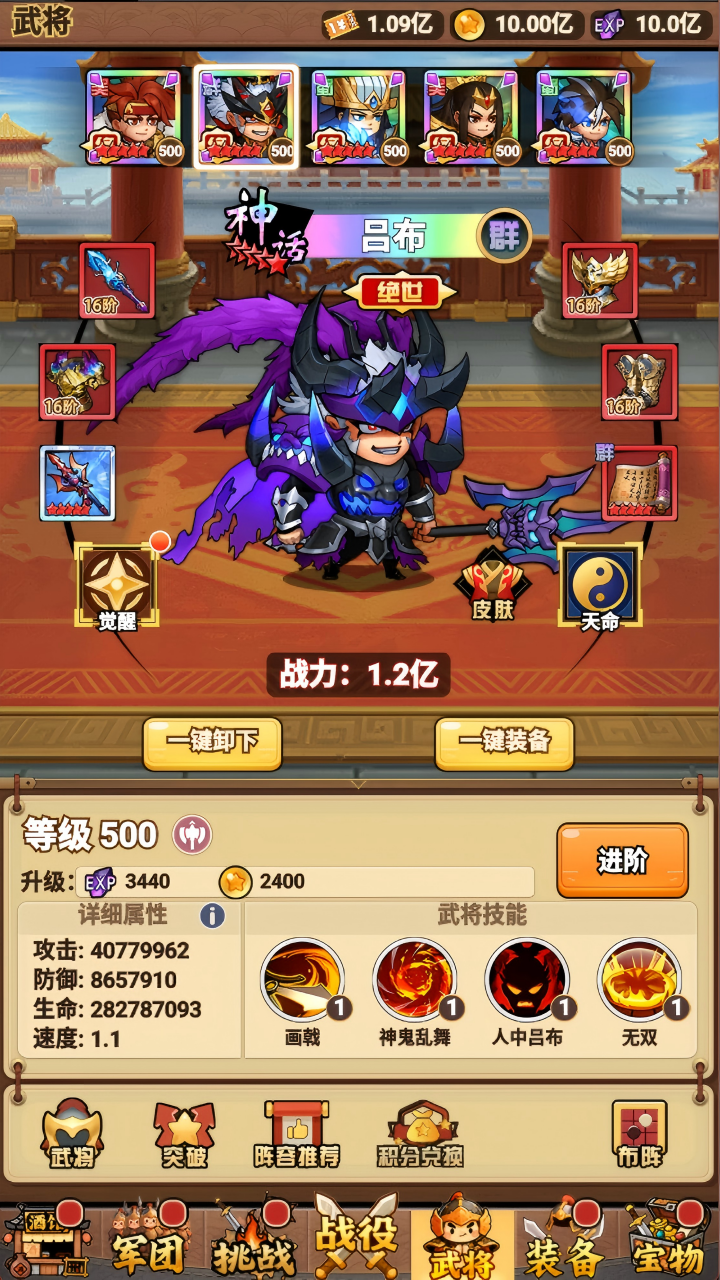Open the detailed attributes info icon

point(212,915)
